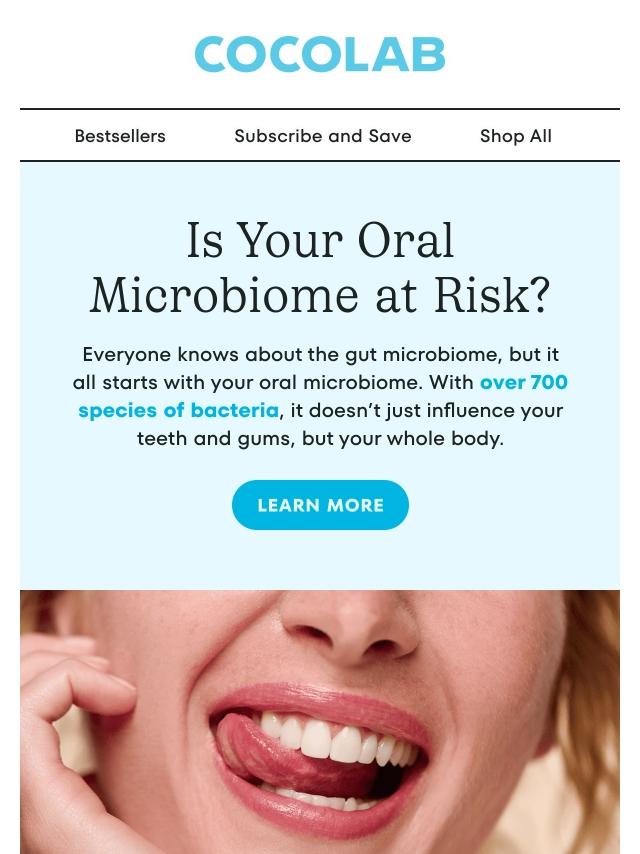Select Shop All in navigation
The width and height of the screenshot is (640, 854).
[515, 136]
